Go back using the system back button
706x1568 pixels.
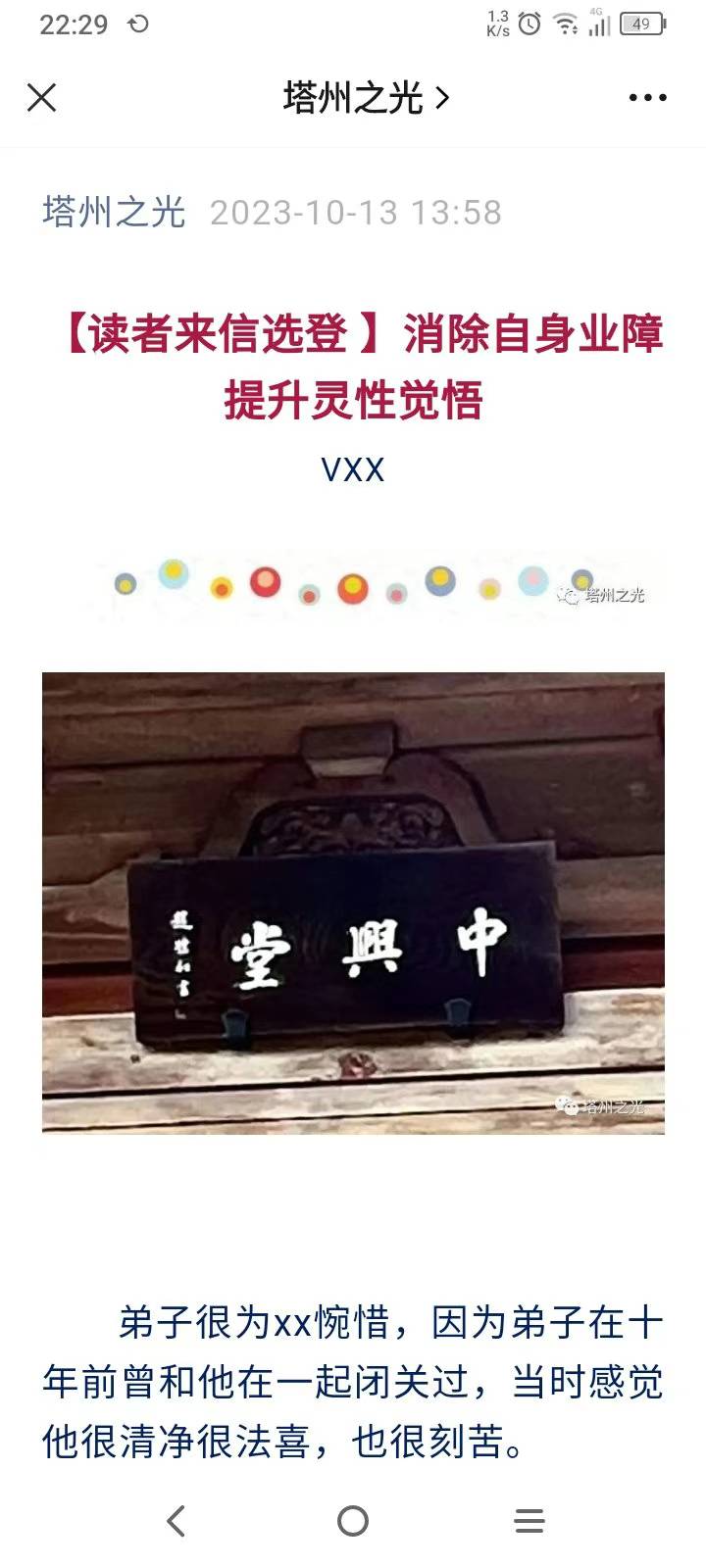pos(176,1521)
